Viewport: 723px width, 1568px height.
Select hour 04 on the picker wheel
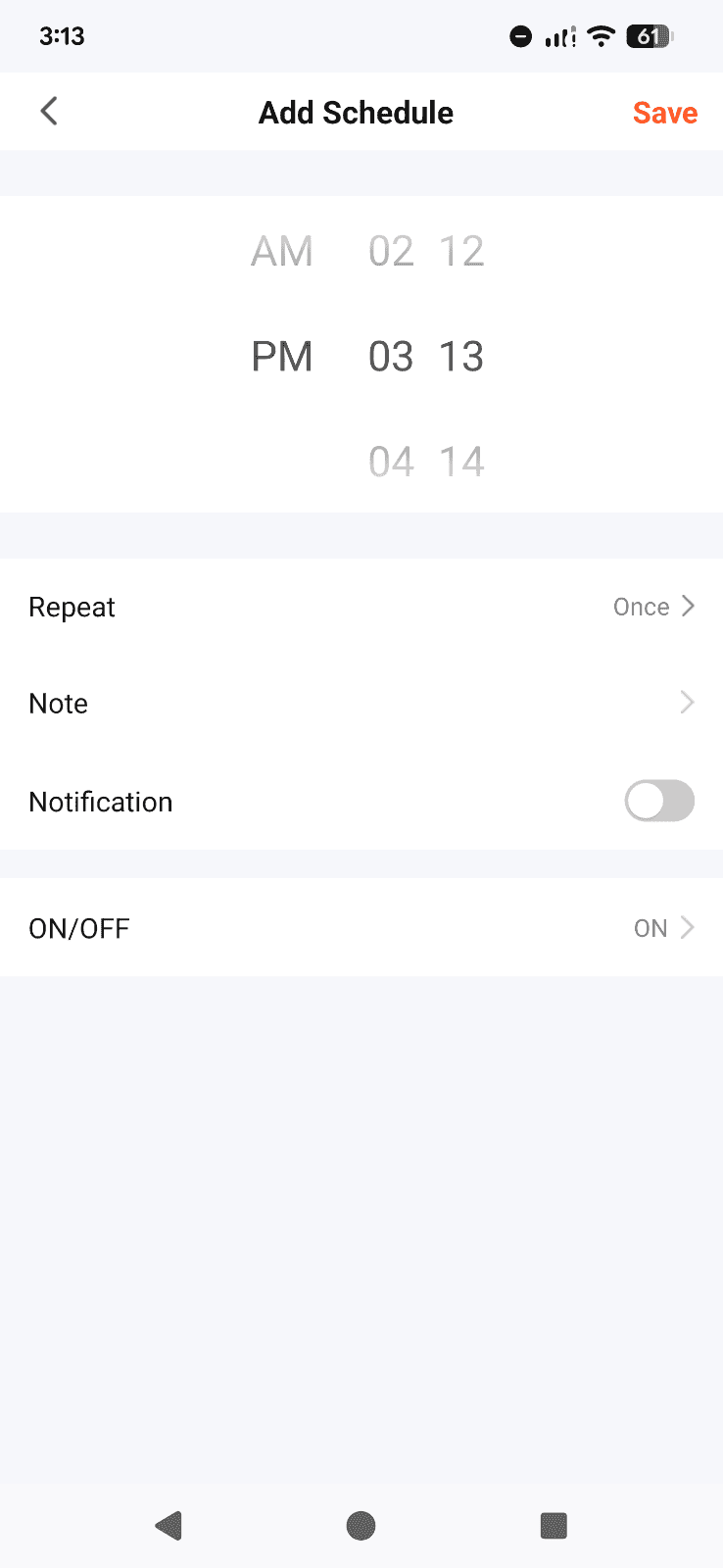(390, 461)
